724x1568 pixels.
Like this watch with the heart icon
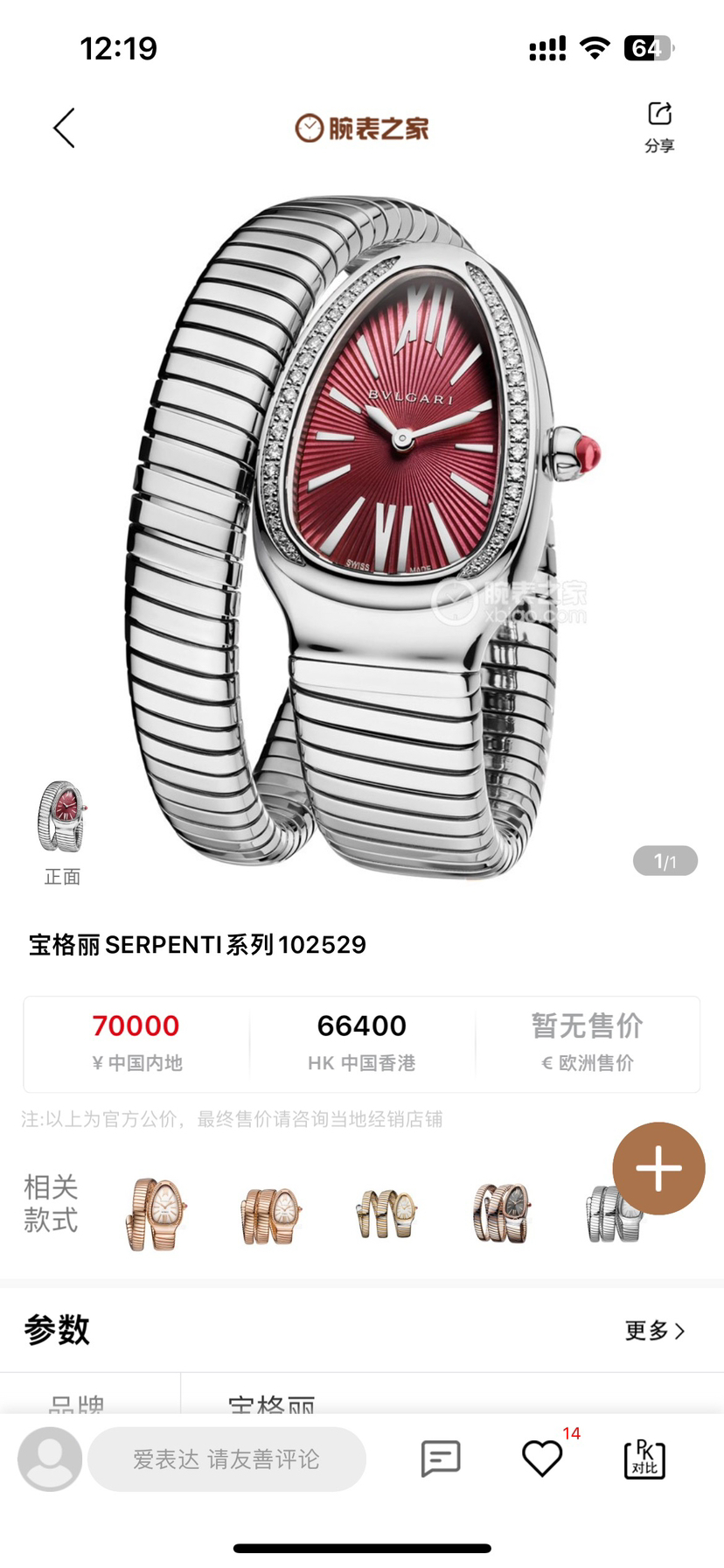tap(542, 1459)
